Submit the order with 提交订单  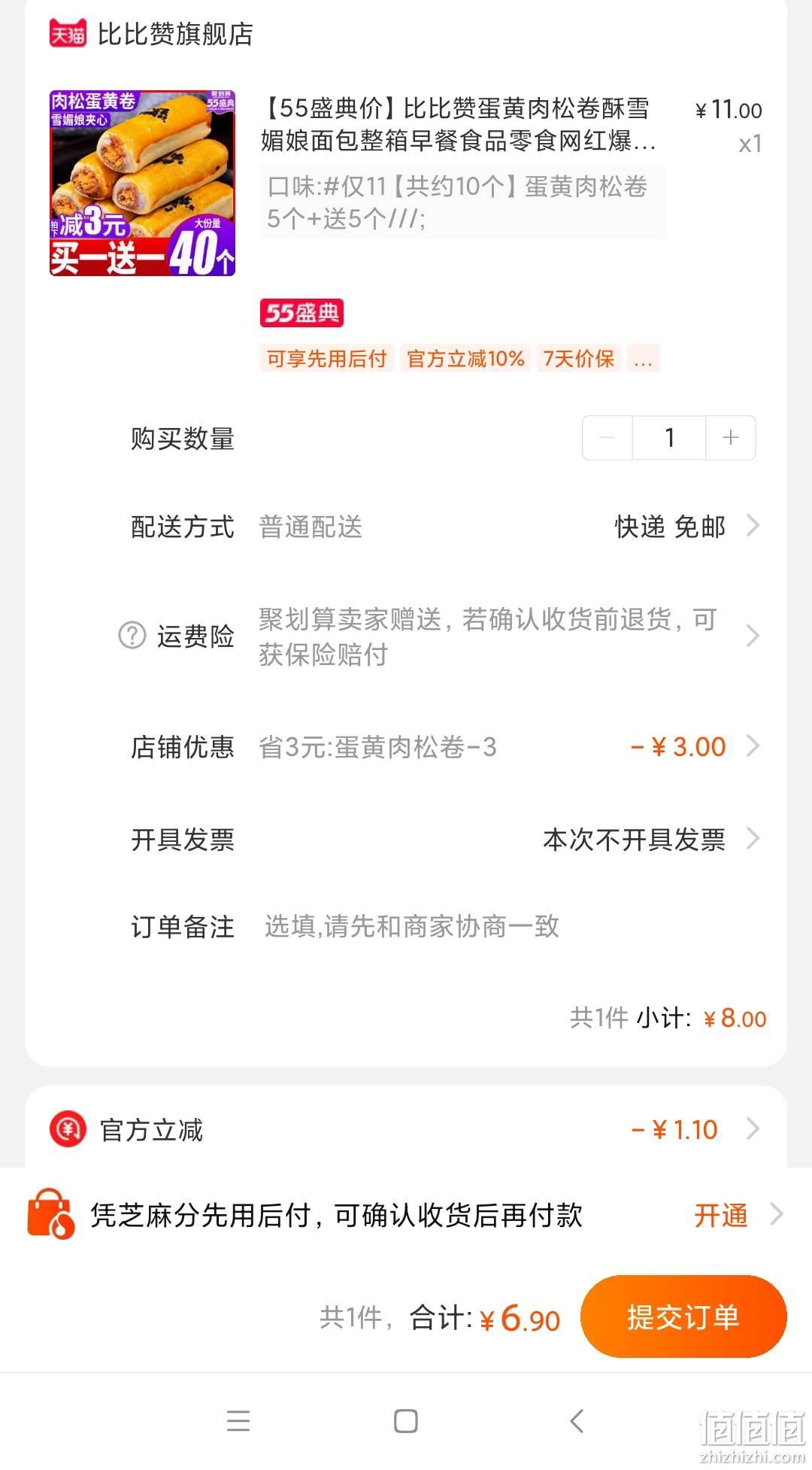click(683, 1317)
